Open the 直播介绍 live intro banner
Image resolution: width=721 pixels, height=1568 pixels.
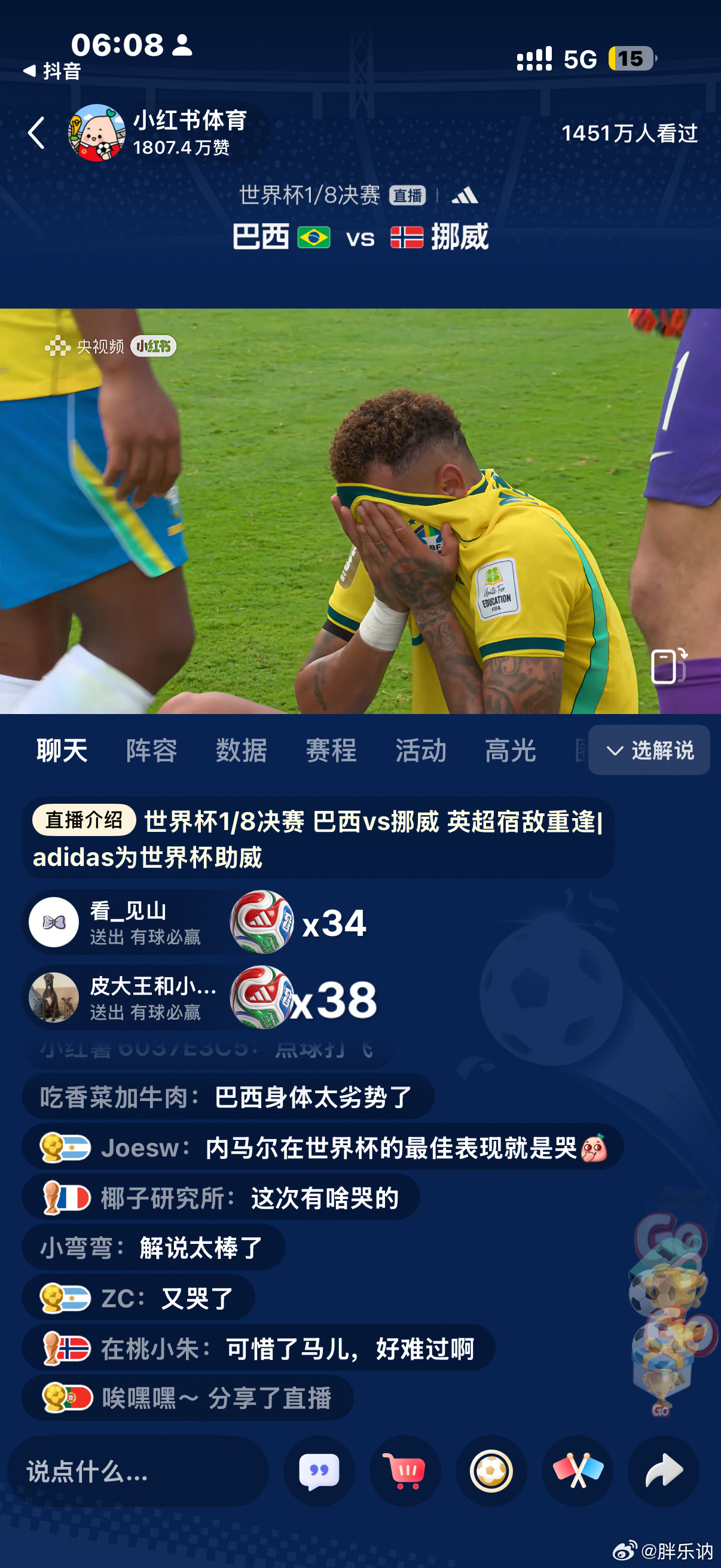(318, 838)
